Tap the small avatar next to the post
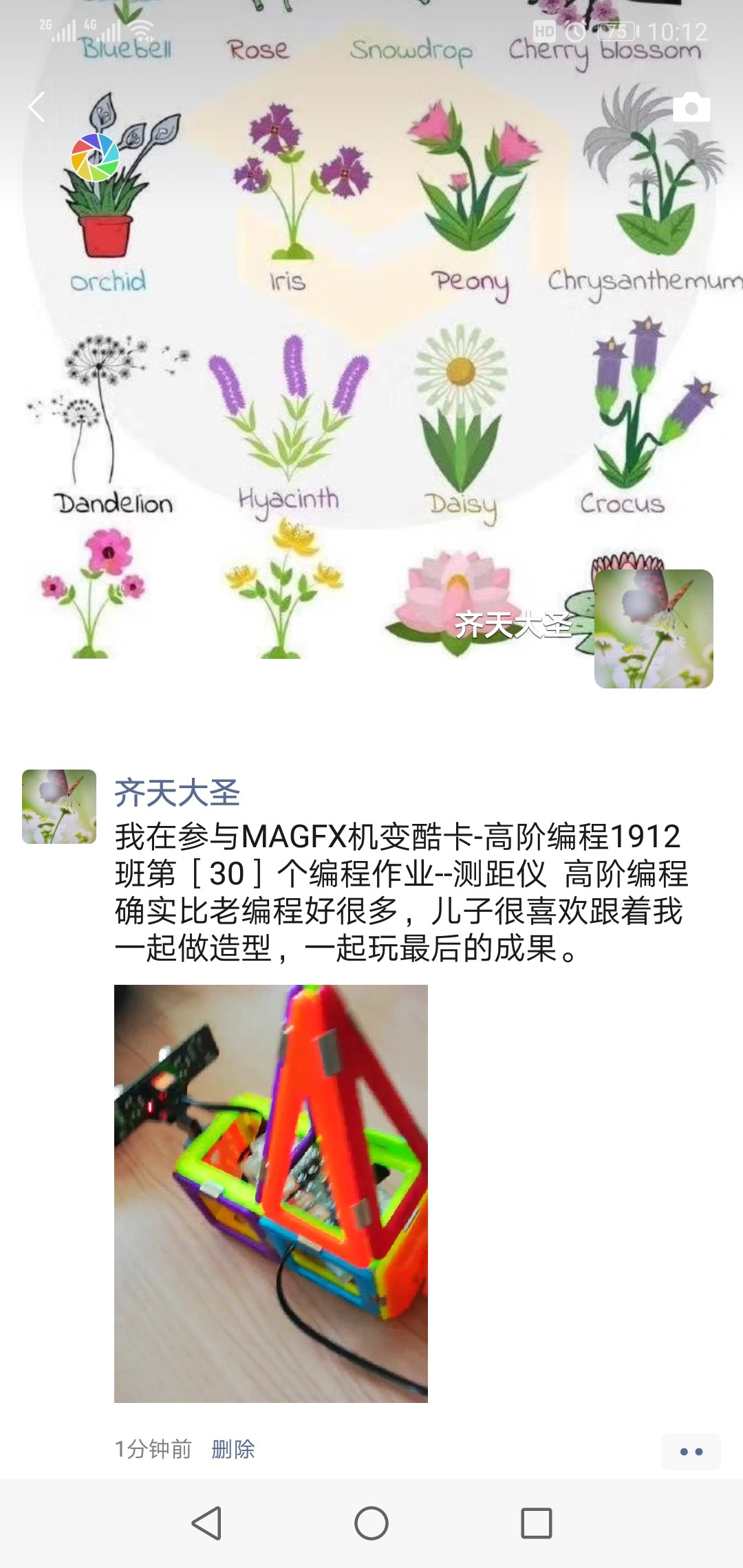 click(59, 807)
